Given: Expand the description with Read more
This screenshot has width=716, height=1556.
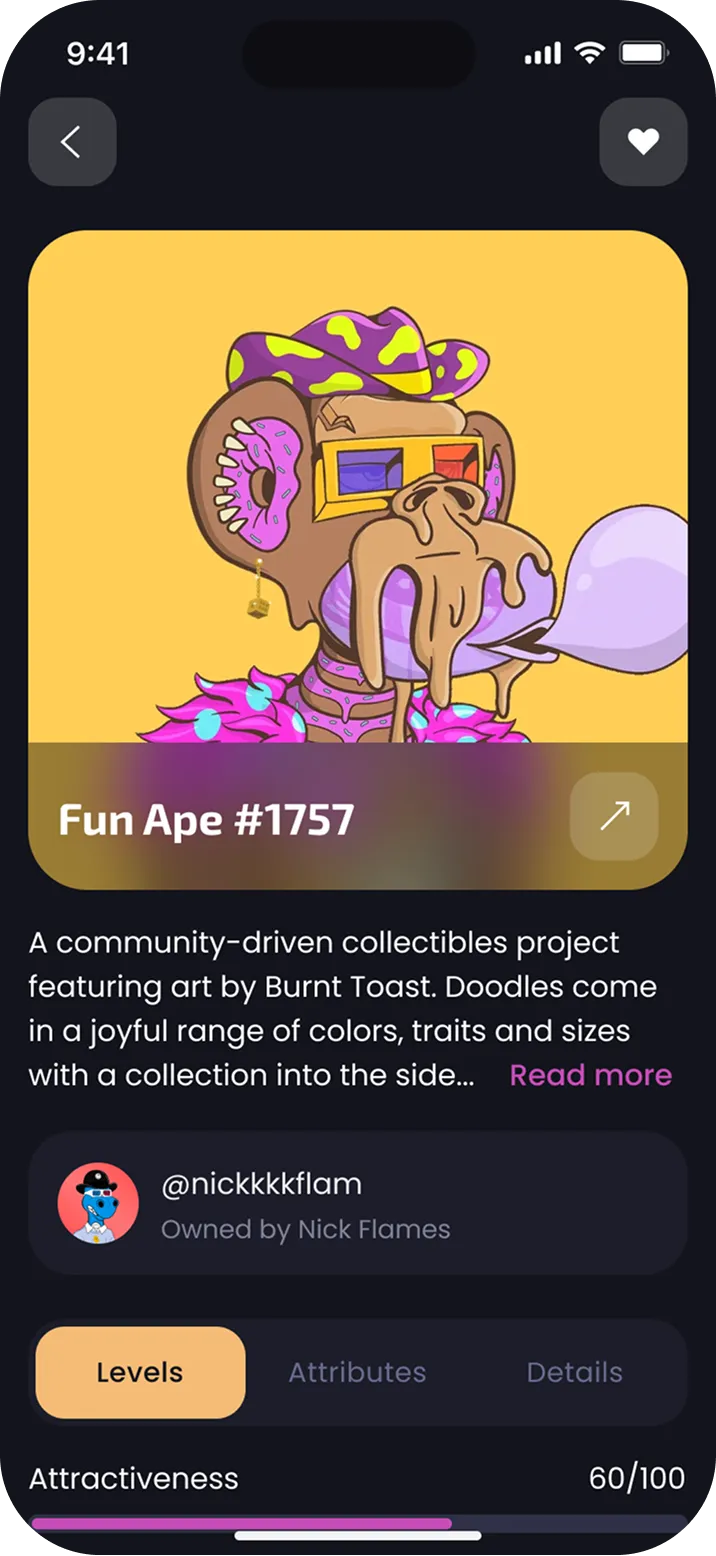Looking at the screenshot, I should pyautogui.click(x=590, y=1075).
